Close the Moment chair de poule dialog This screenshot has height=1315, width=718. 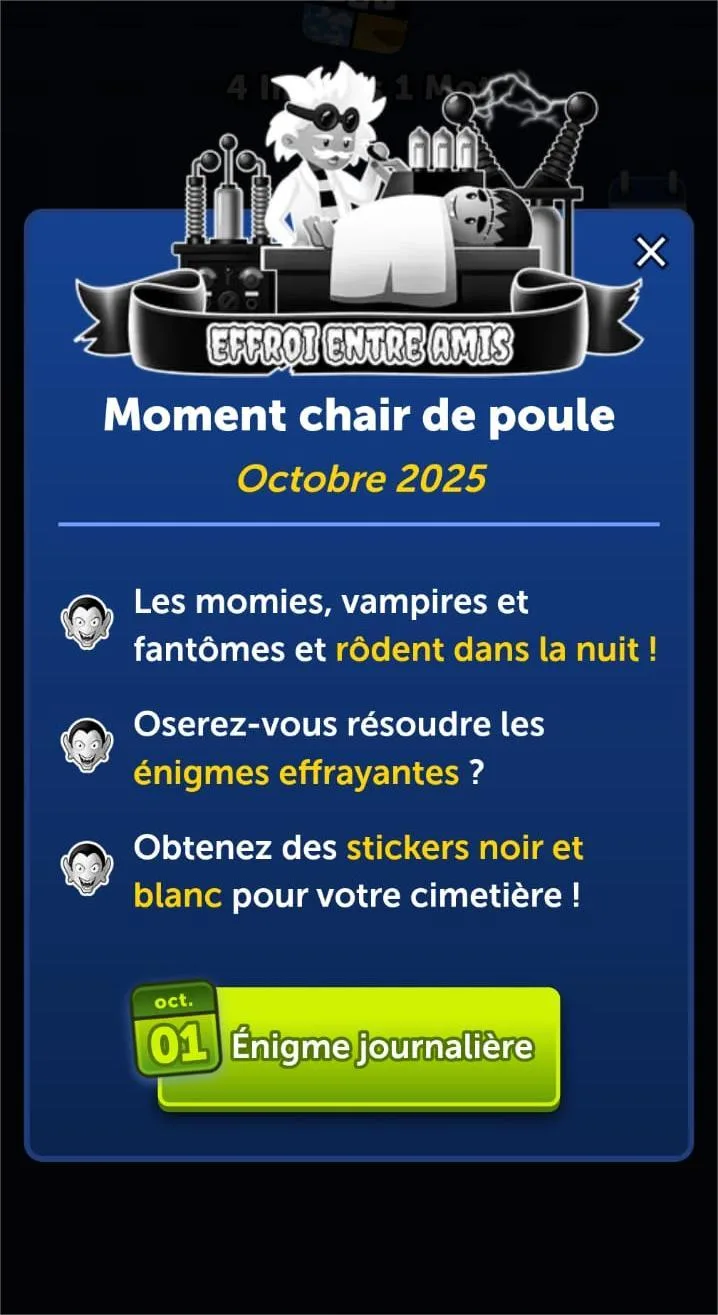click(651, 253)
